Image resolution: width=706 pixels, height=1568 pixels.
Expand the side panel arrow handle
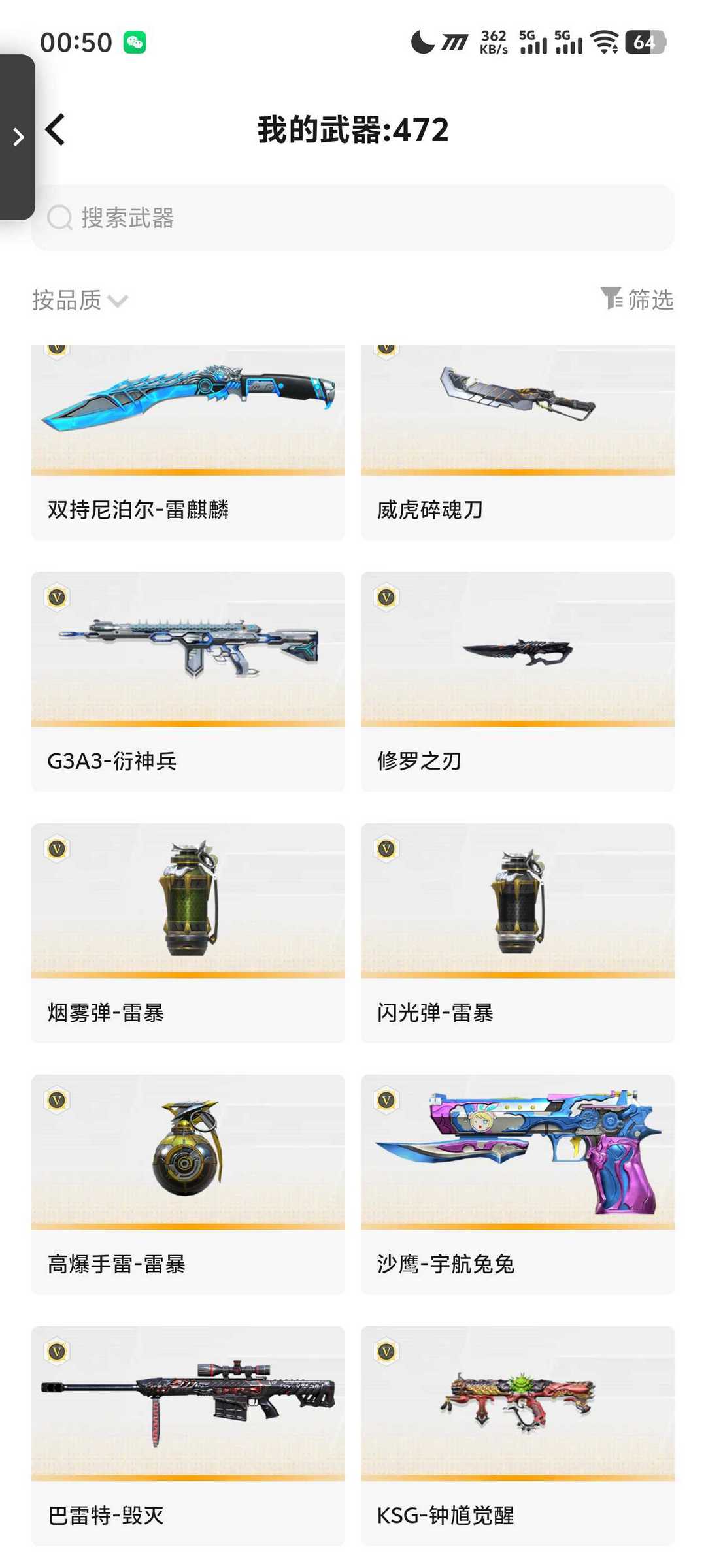coord(18,137)
